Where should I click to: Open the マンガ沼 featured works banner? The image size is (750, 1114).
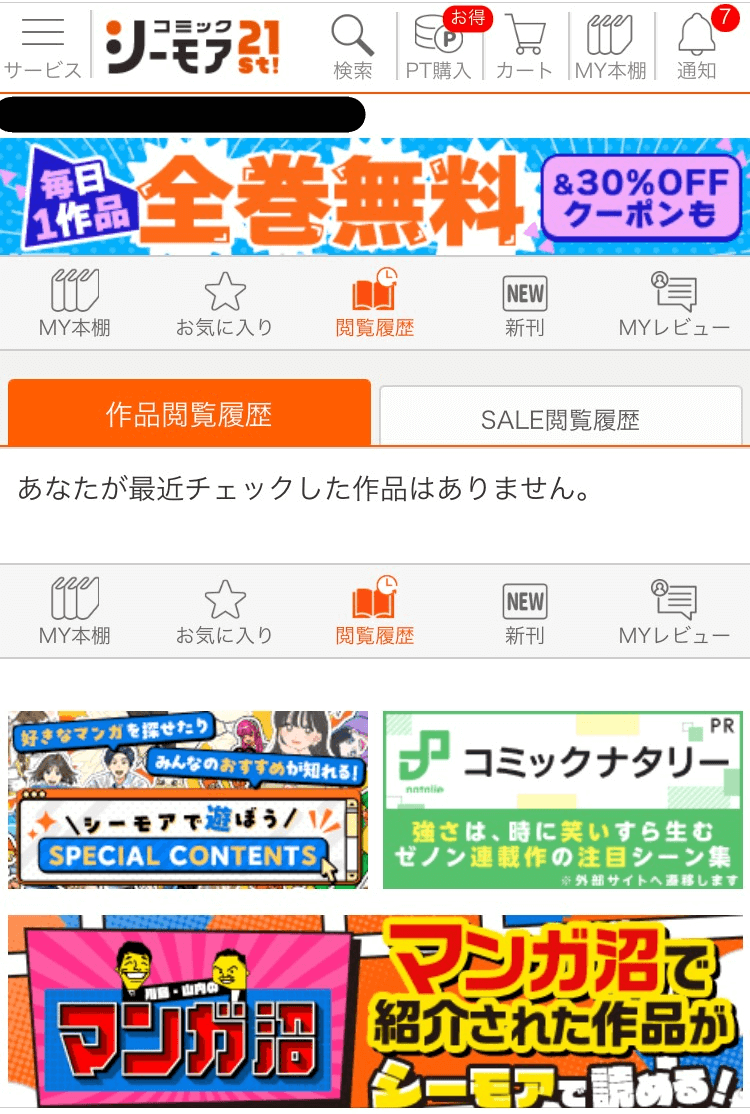click(375, 1010)
